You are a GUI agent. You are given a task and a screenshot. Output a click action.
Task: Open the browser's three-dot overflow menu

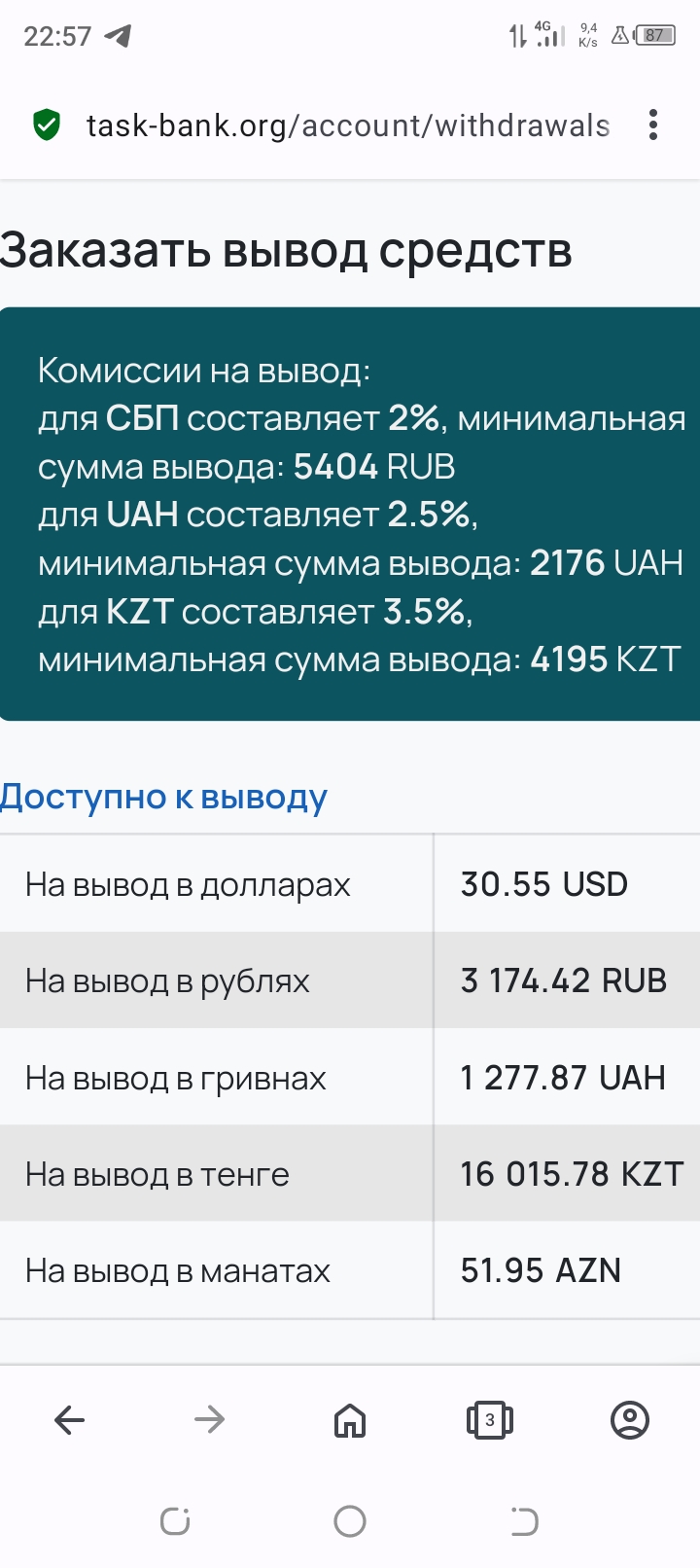tap(653, 125)
